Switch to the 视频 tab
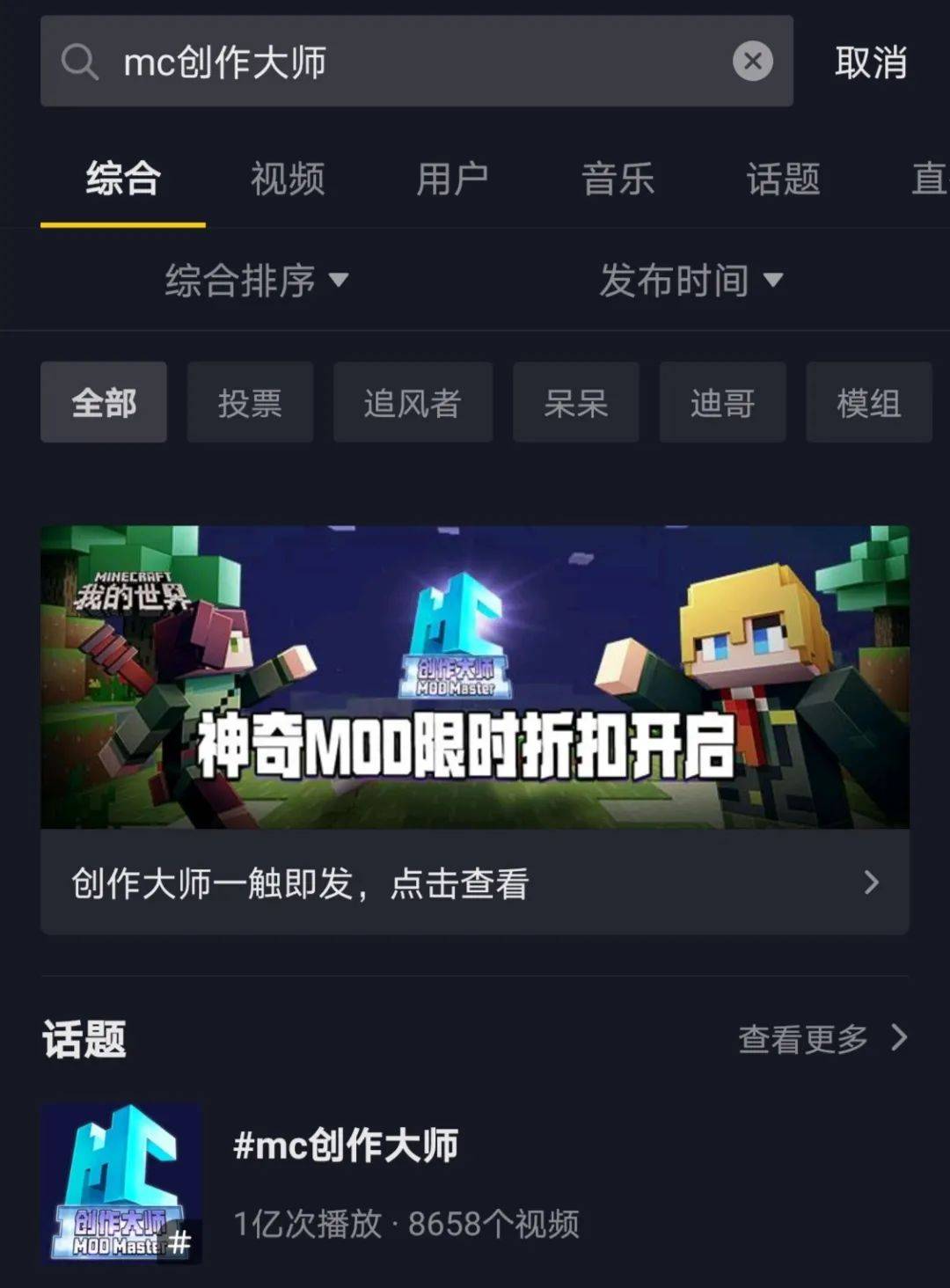Image resolution: width=950 pixels, height=1288 pixels. click(x=288, y=179)
